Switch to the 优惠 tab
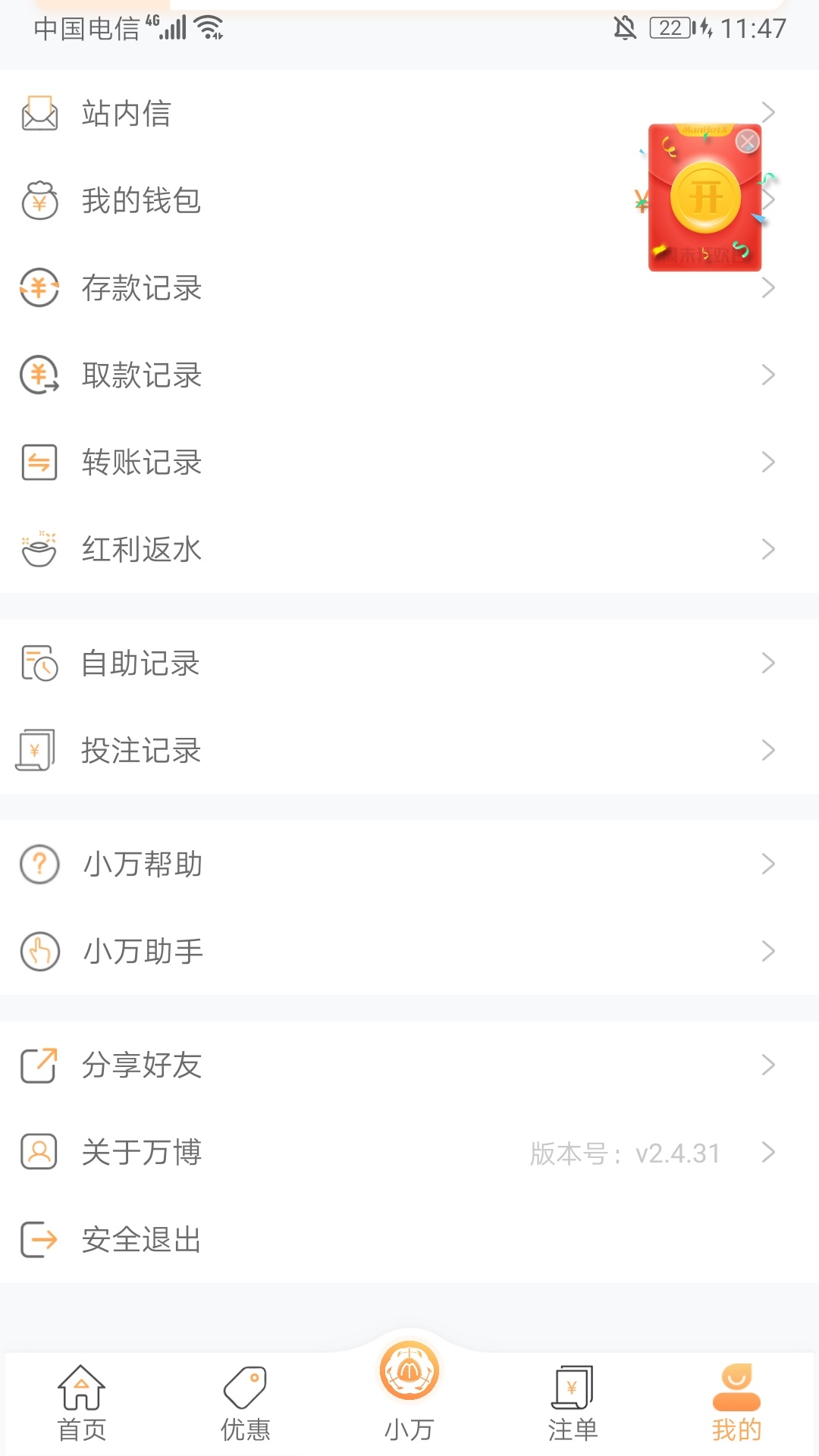Image resolution: width=819 pixels, height=1456 pixels. [246, 1404]
